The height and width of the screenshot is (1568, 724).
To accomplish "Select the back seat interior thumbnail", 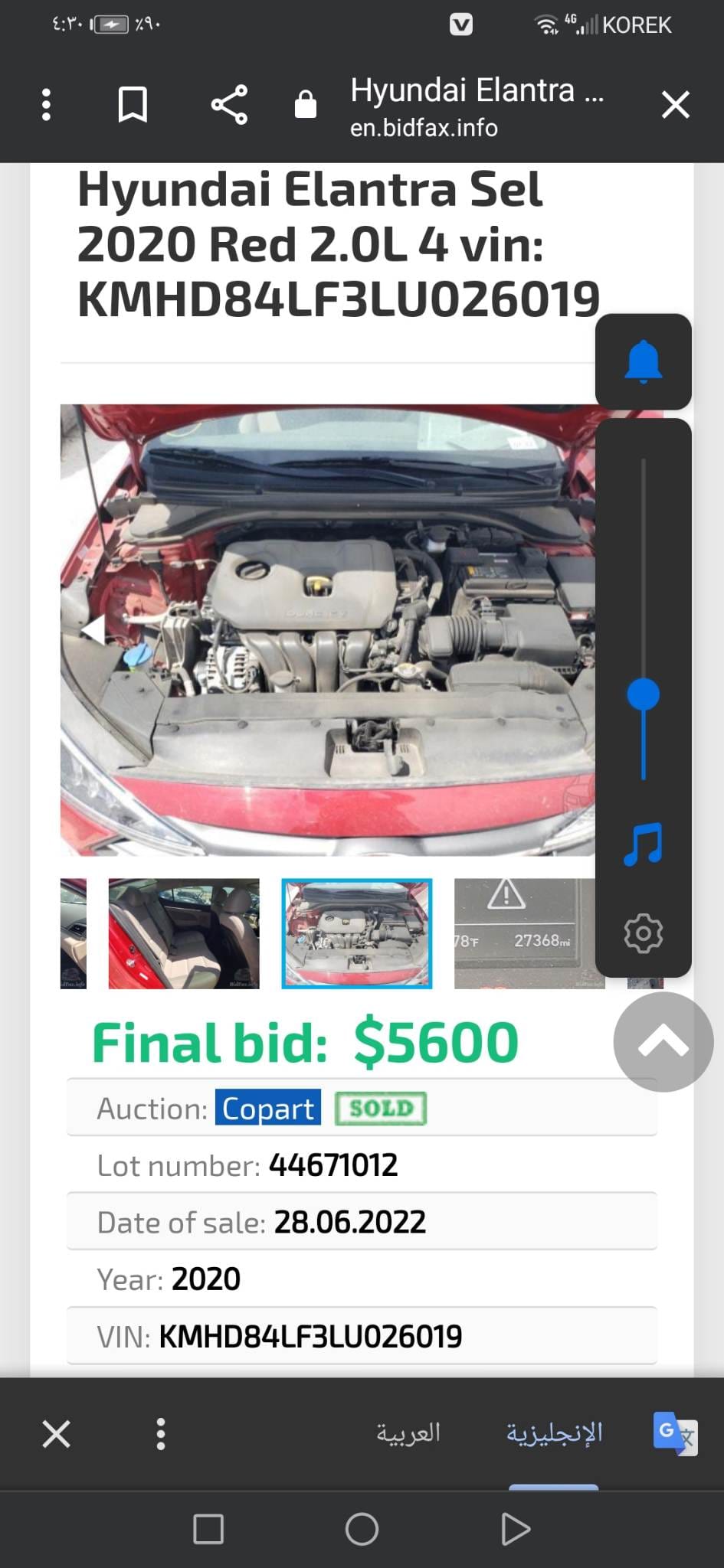I will coord(184,933).
